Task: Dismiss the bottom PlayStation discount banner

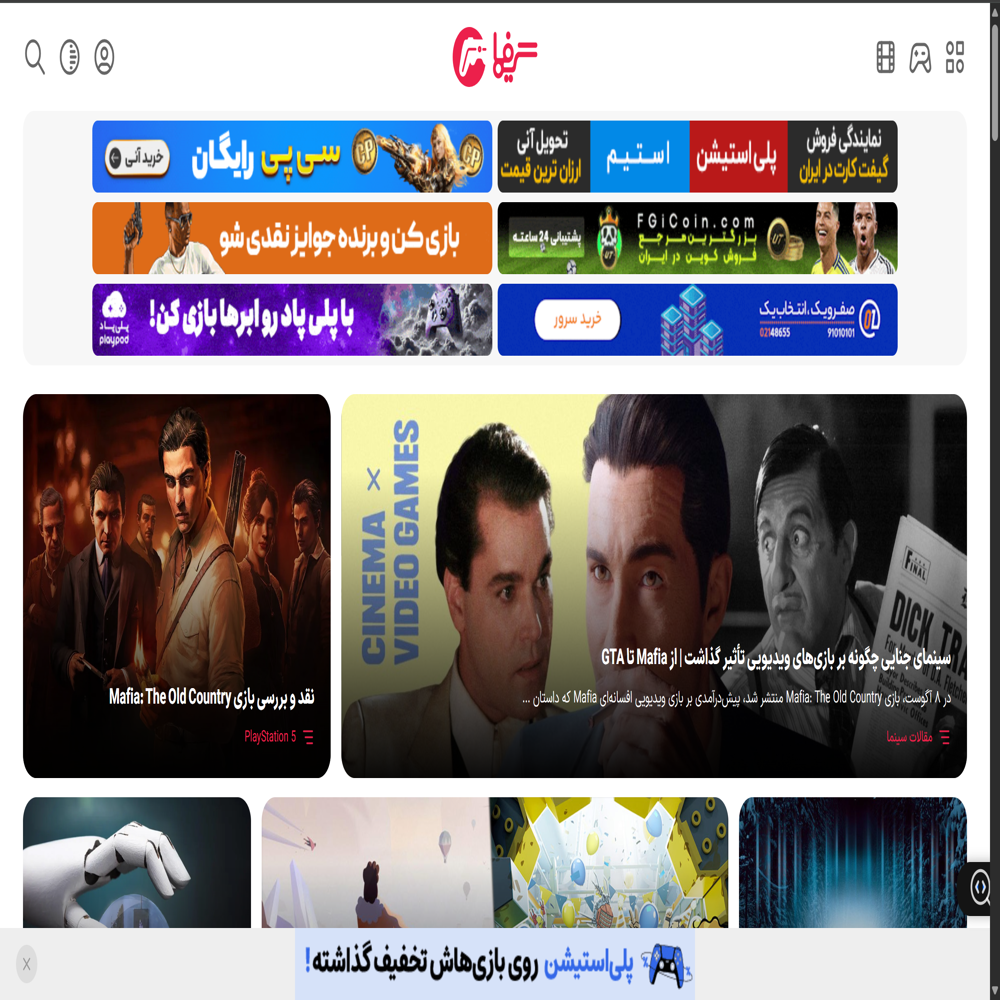Action: point(27,964)
